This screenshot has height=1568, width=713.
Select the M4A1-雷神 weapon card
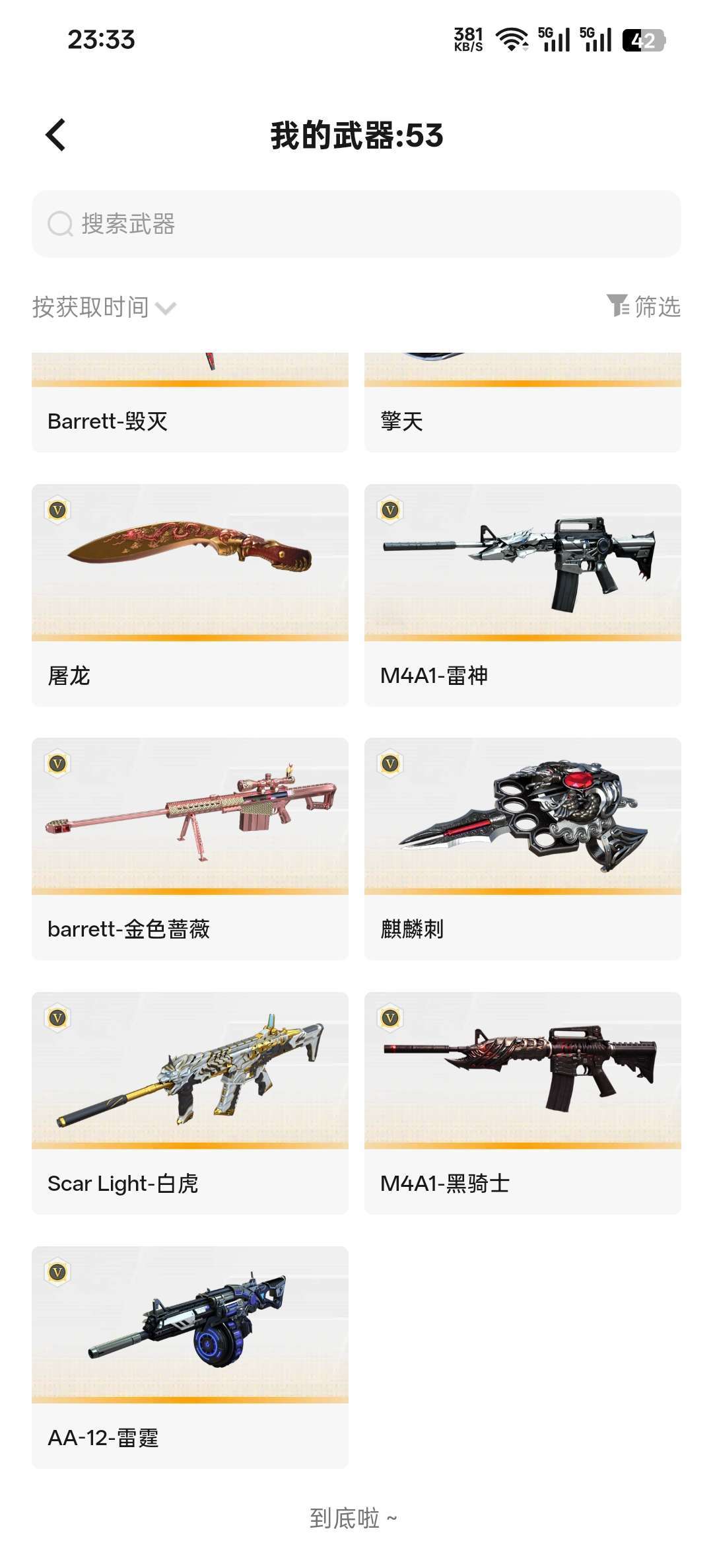coord(523,595)
